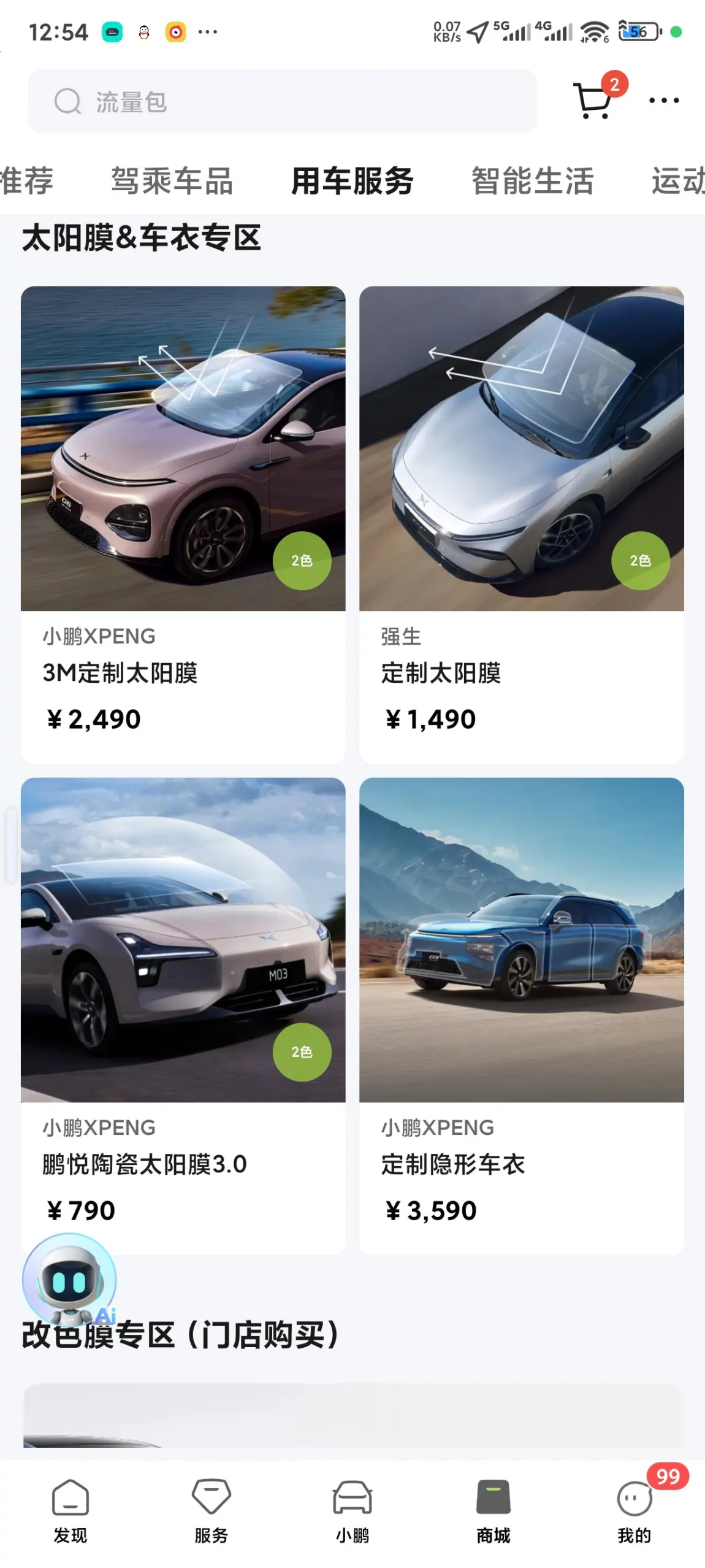Image resolution: width=705 pixels, height=1568 pixels.
Task: Switch to the 小鹏 tab
Action: [352, 1509]
